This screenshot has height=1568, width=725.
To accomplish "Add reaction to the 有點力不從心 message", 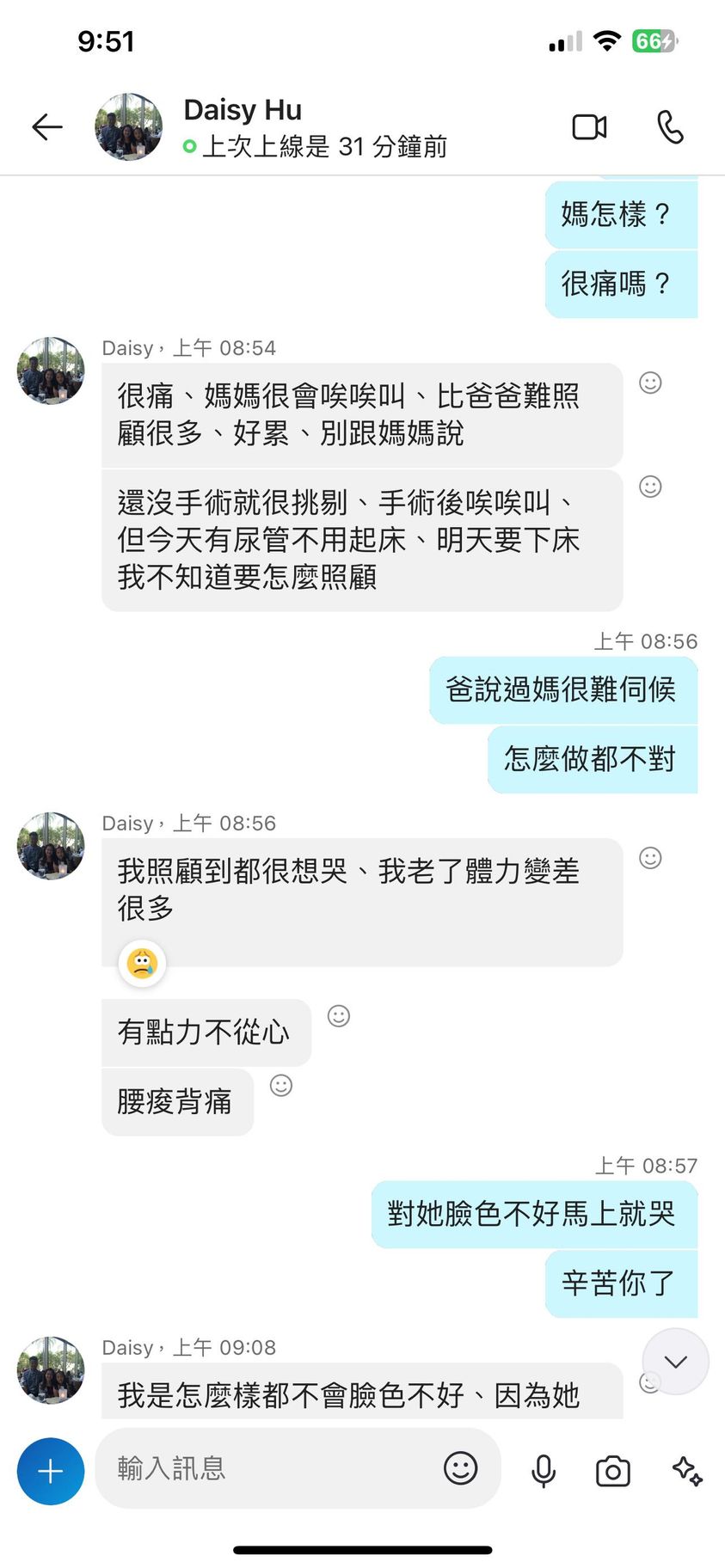I will tap(339, 1016).
